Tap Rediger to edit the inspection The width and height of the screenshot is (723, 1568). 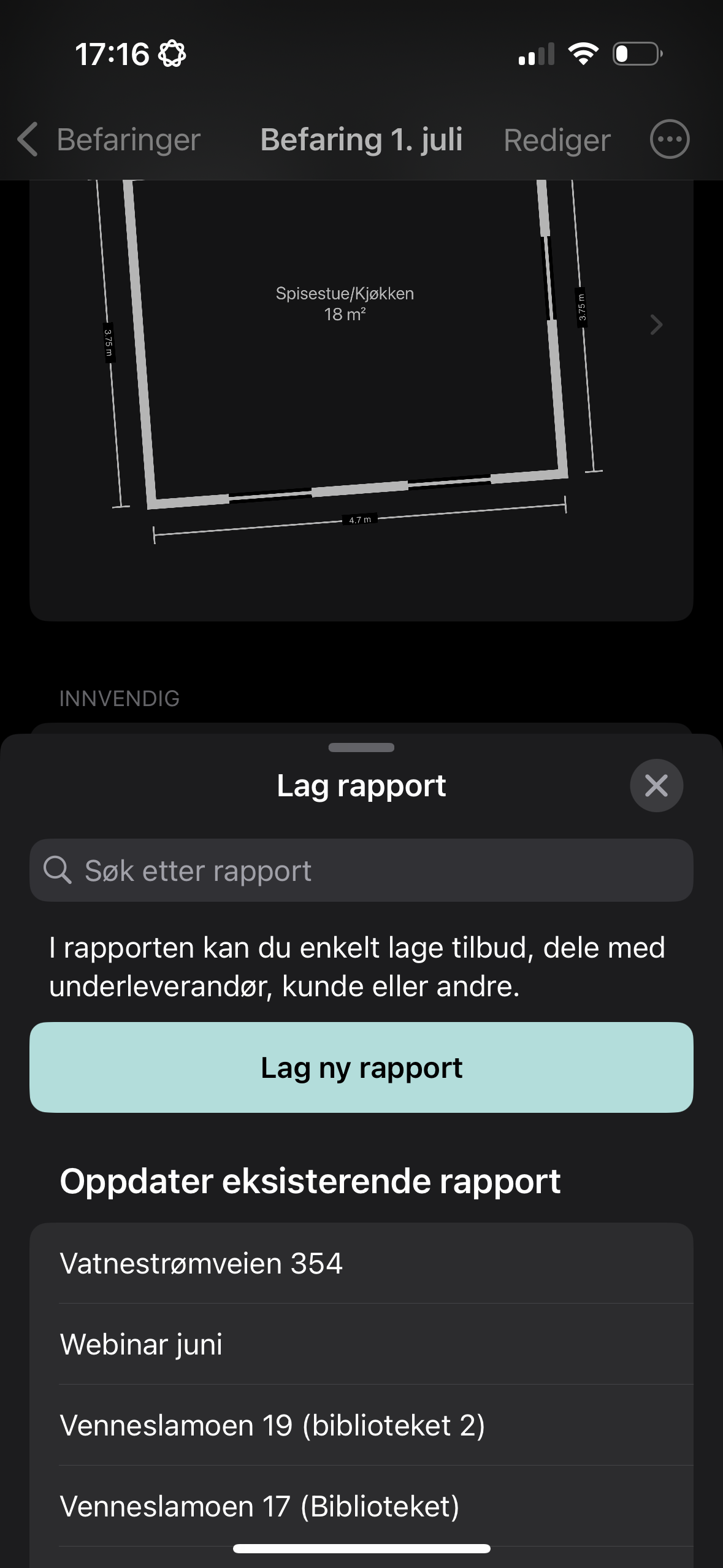click(x=556, y=140)
